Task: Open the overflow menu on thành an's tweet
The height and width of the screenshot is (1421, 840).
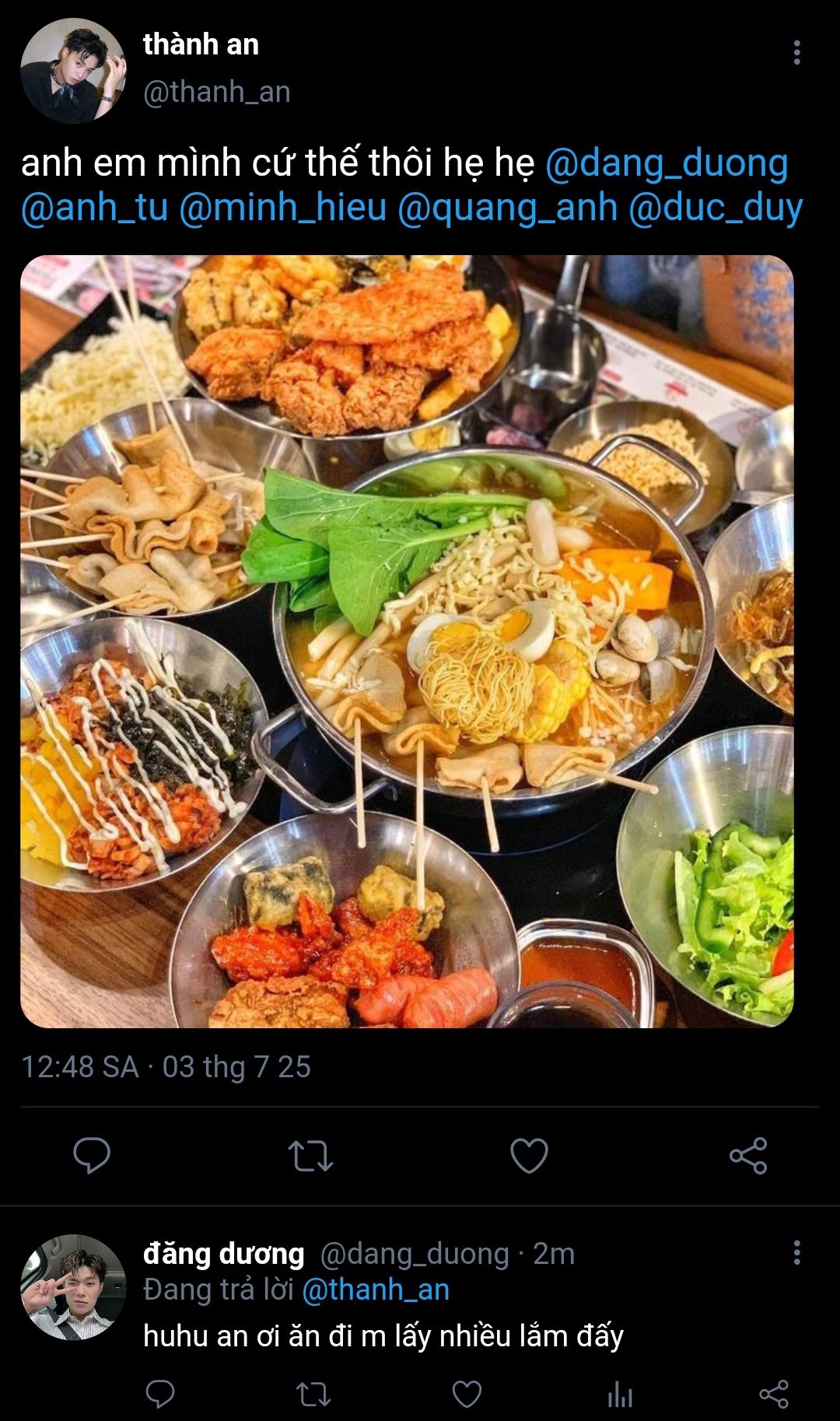Action: click(x=796, y=52)
